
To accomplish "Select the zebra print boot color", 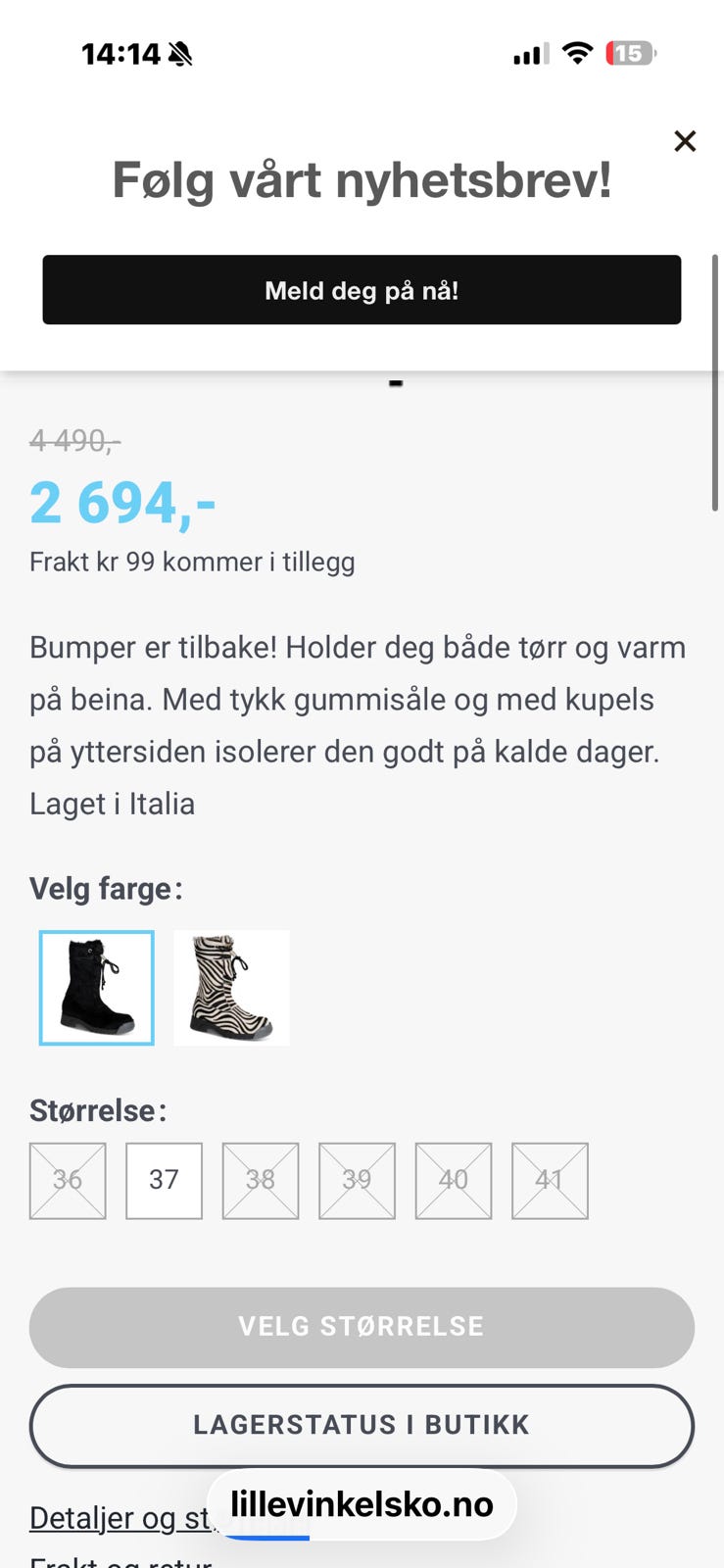I will tap(231, 987).
